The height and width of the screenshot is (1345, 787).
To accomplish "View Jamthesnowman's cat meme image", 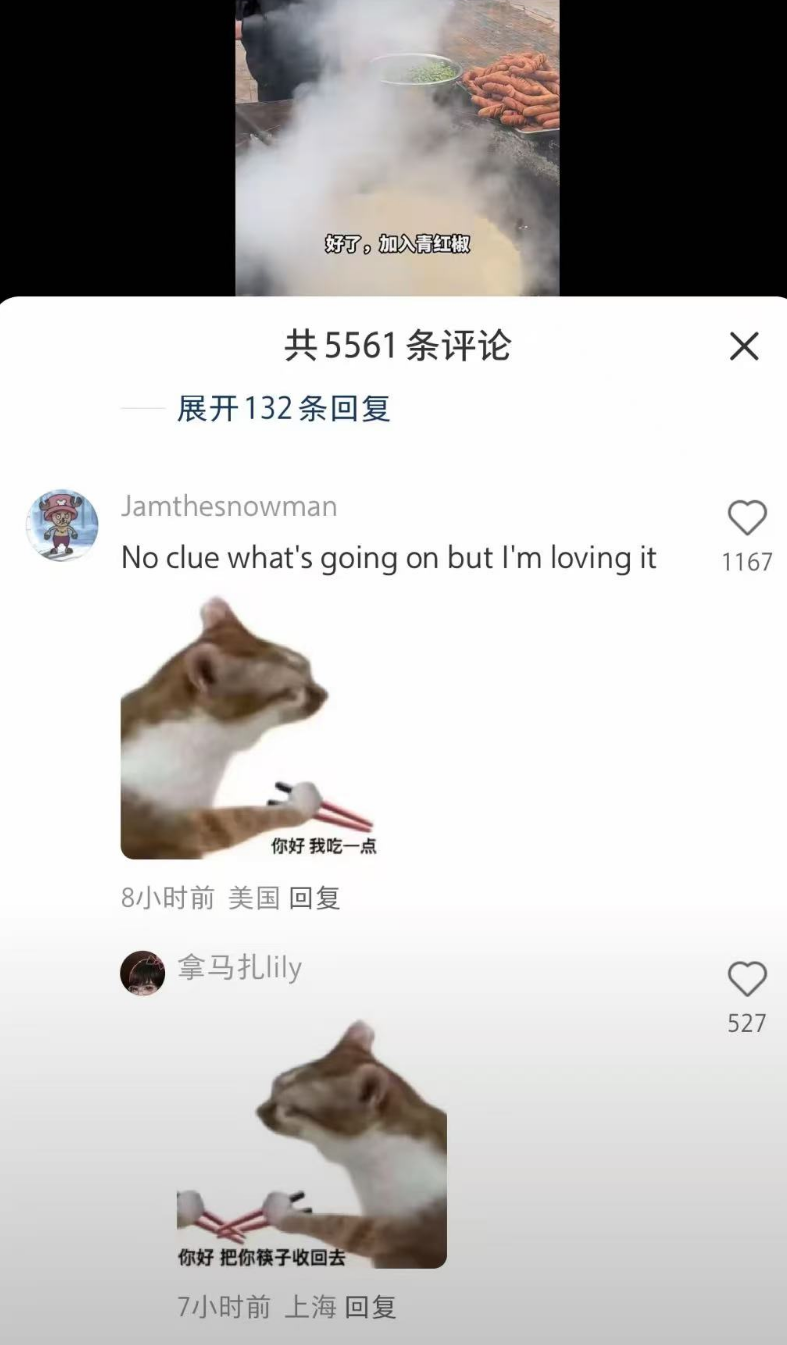I will [249, 727].
